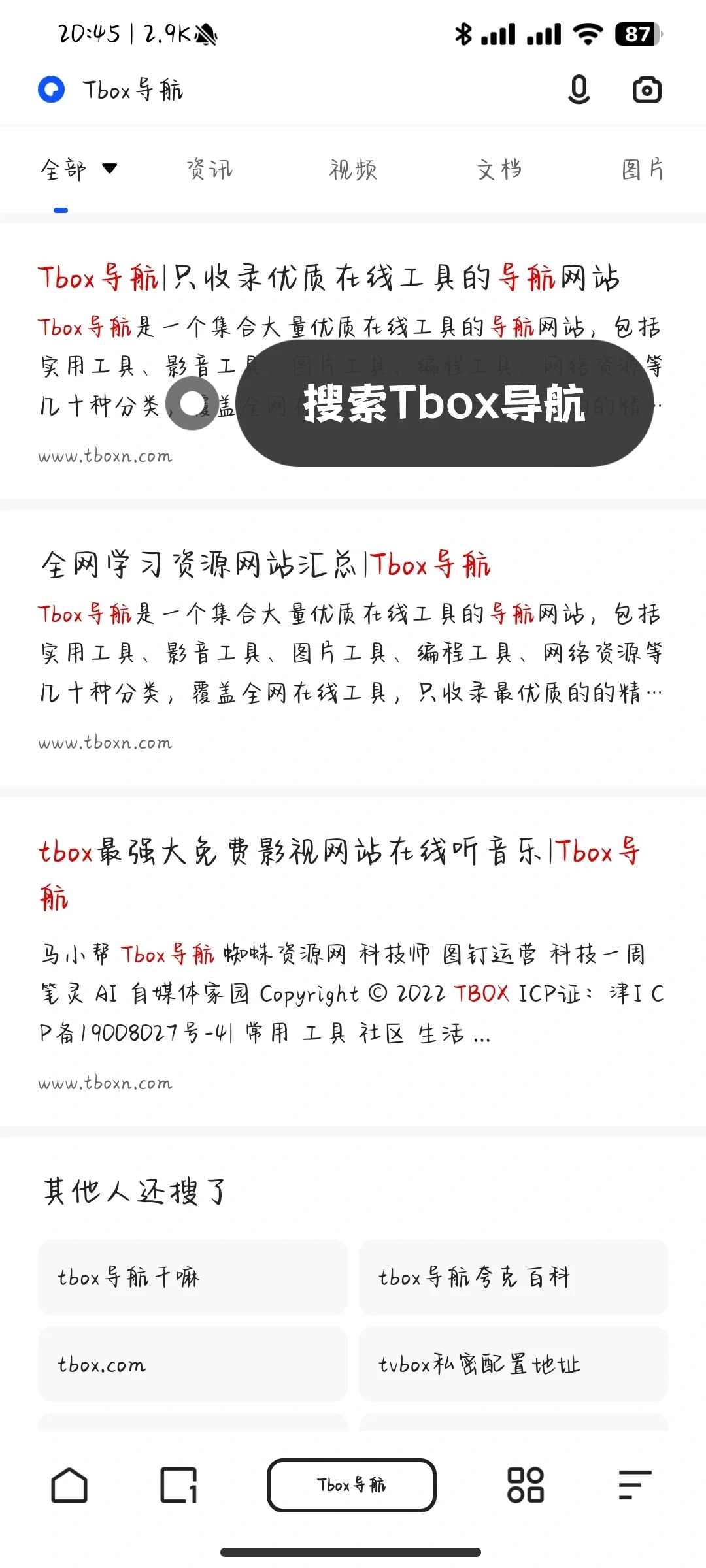This screenshot has width=706, height=1568.
Task: Select the tbox.com suggestion
Action: (192, 1364)
